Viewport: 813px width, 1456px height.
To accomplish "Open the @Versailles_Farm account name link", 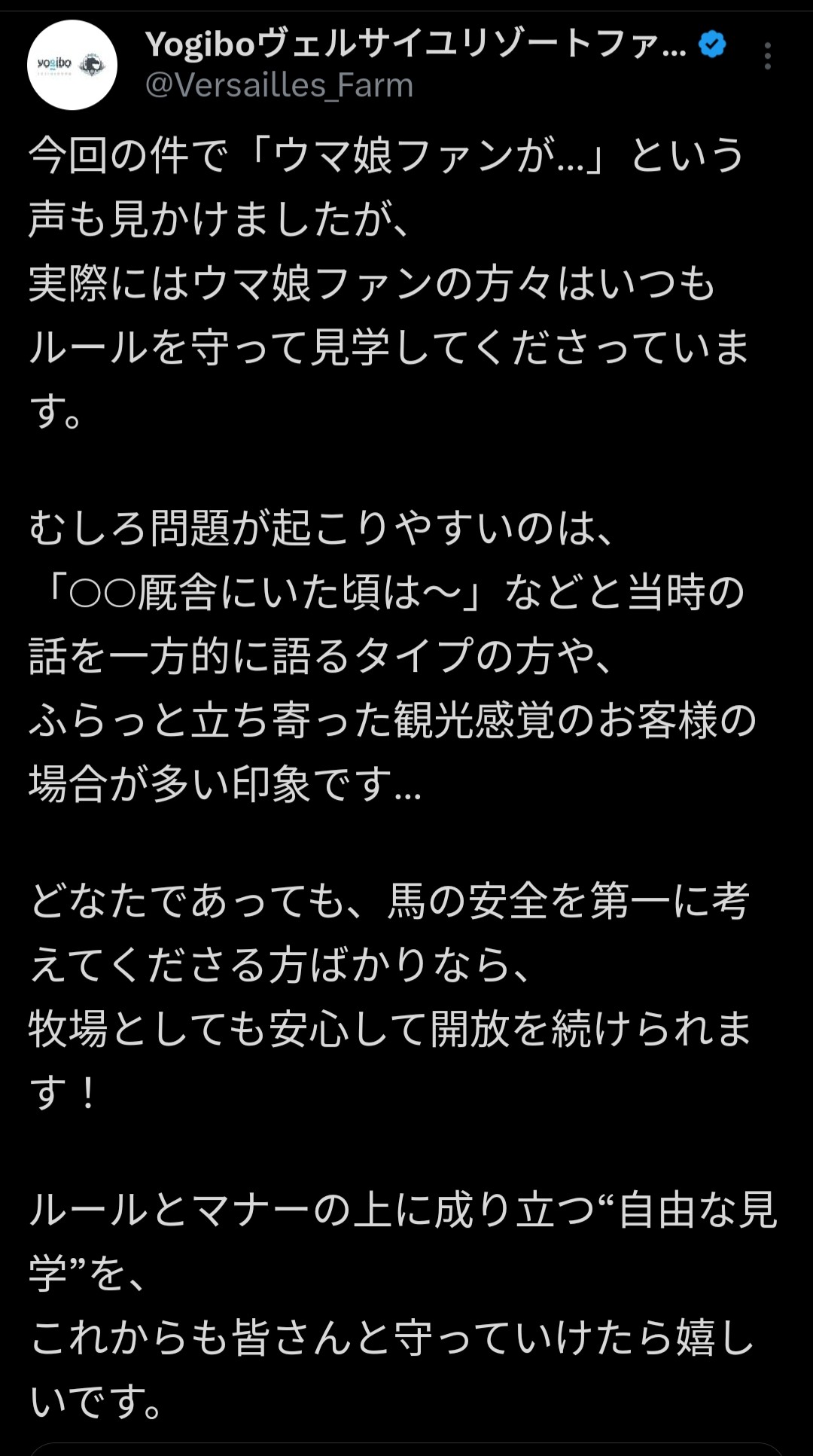I will pos(279,86).
